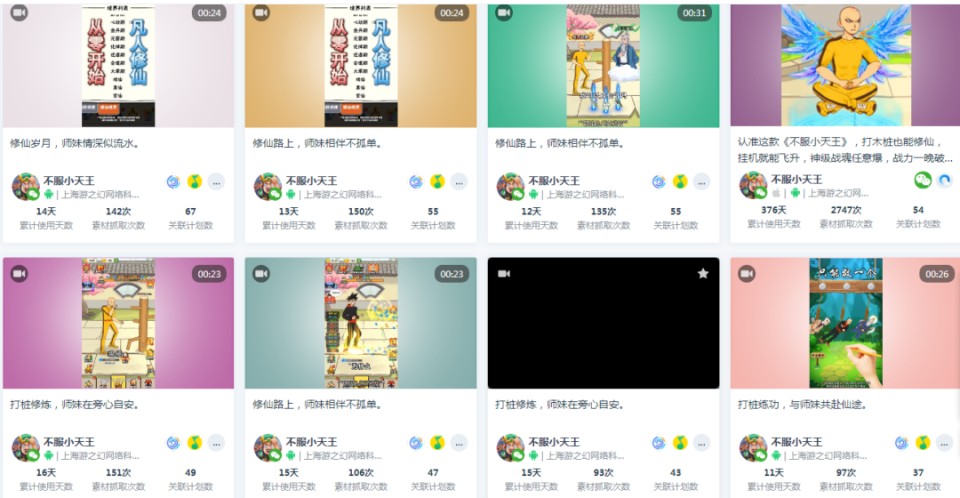Open the yellow monk with wings creative
The width and height of the screenshot is (960, 498).
844,65
